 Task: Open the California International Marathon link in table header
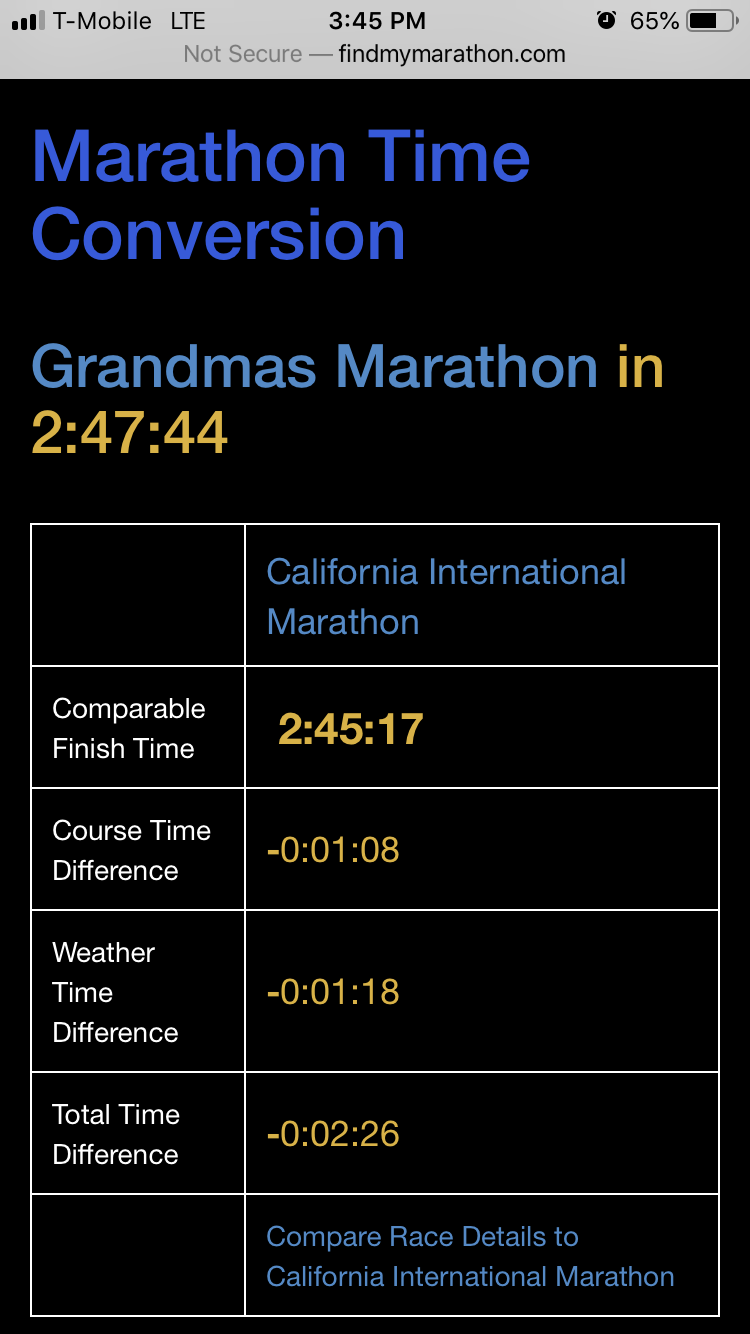click(446, 597)
